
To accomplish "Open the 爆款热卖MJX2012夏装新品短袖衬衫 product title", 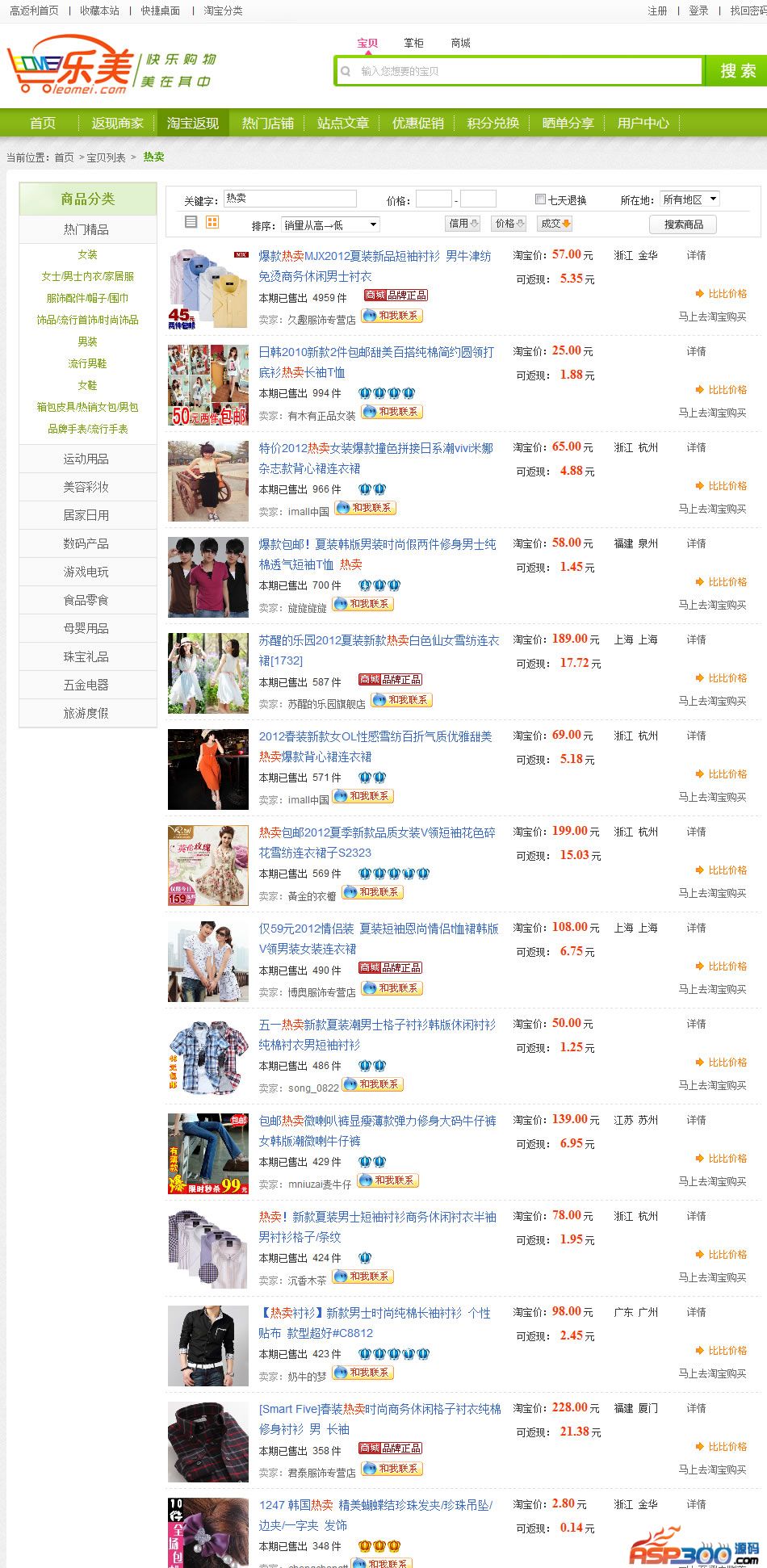I will pyautogui.click(x=375, y=256).
